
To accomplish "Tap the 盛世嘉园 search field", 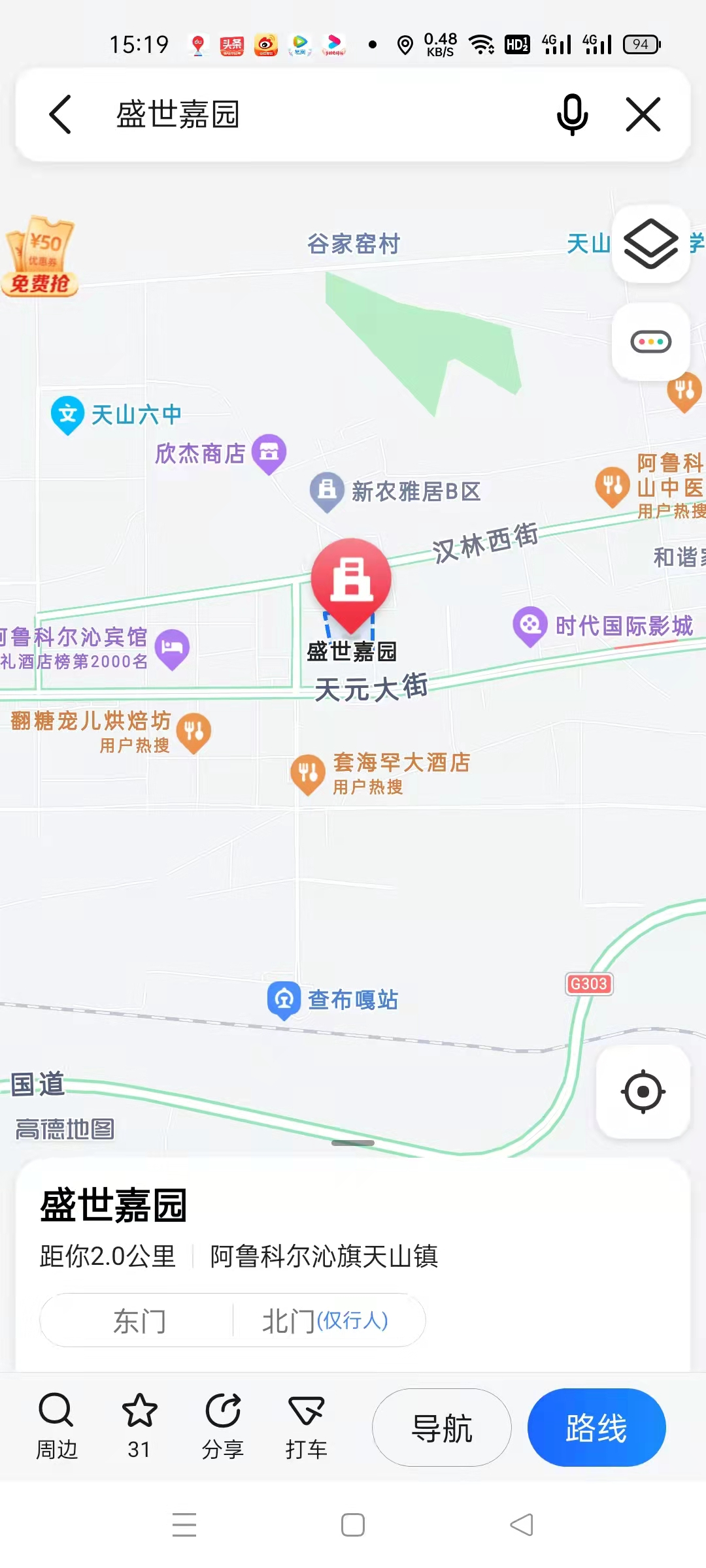I will click(x=294, y=114).
